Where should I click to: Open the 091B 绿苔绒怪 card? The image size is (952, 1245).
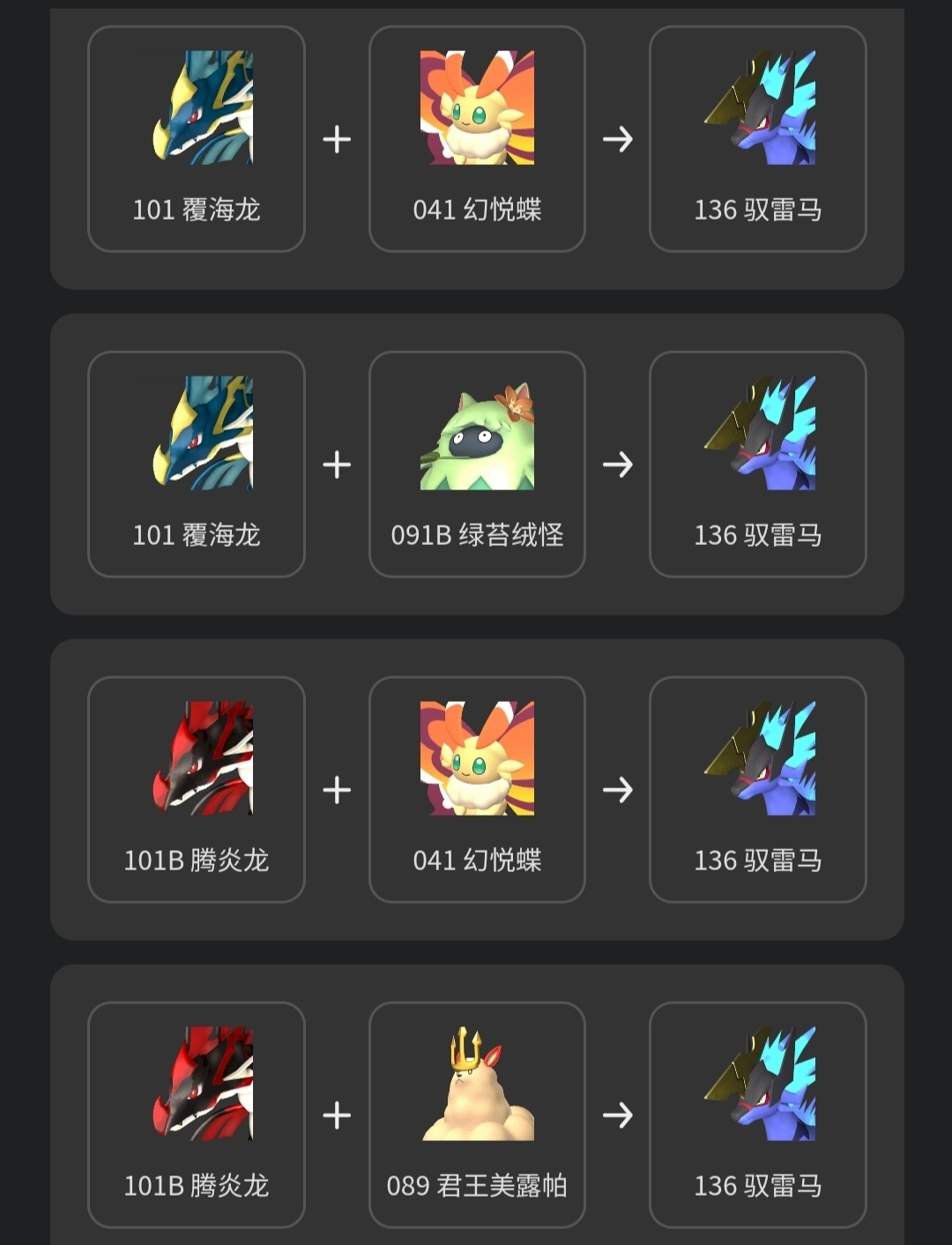(477, 465)
